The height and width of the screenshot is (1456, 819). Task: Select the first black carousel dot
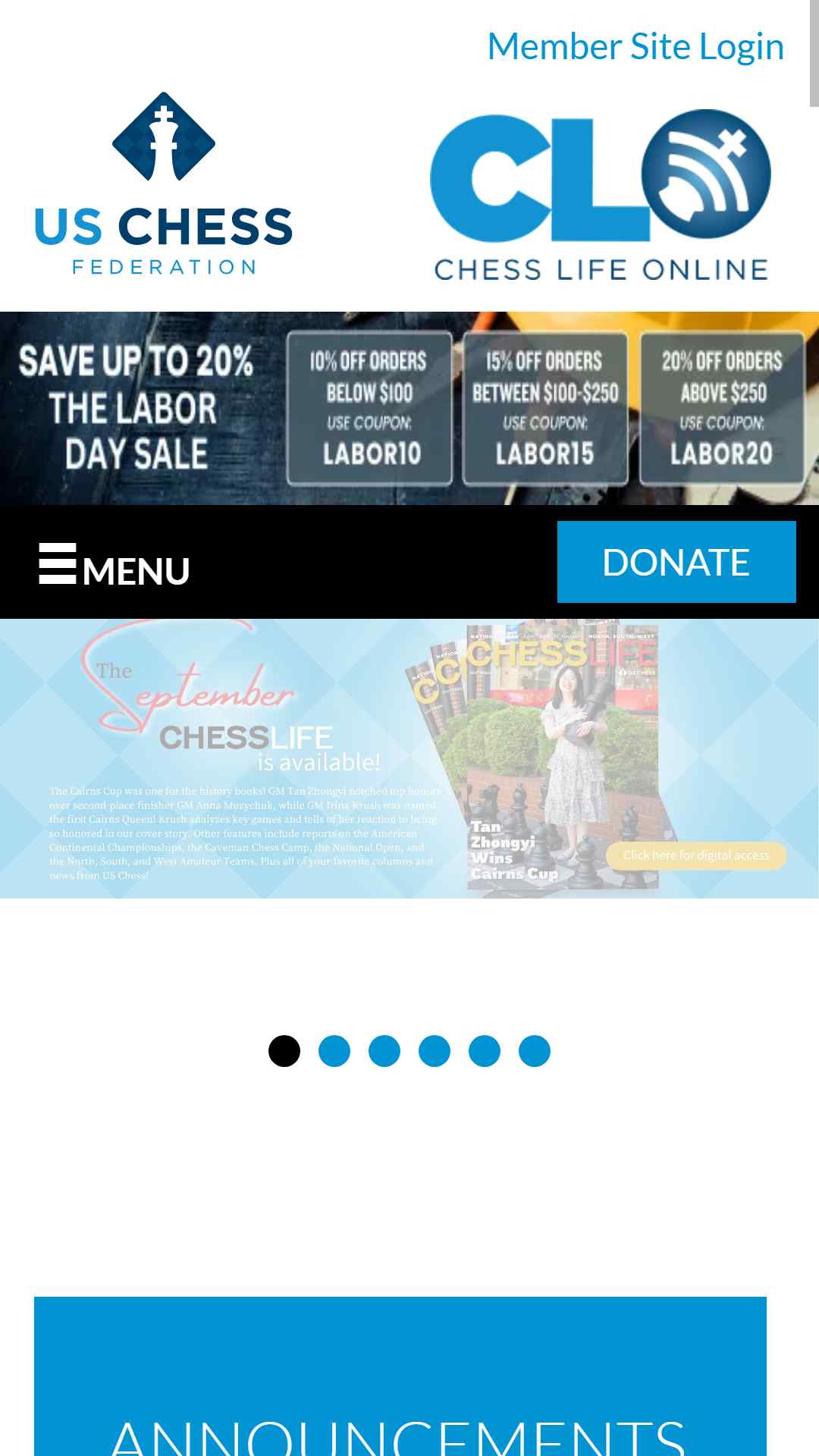[x=284, y=1051]
